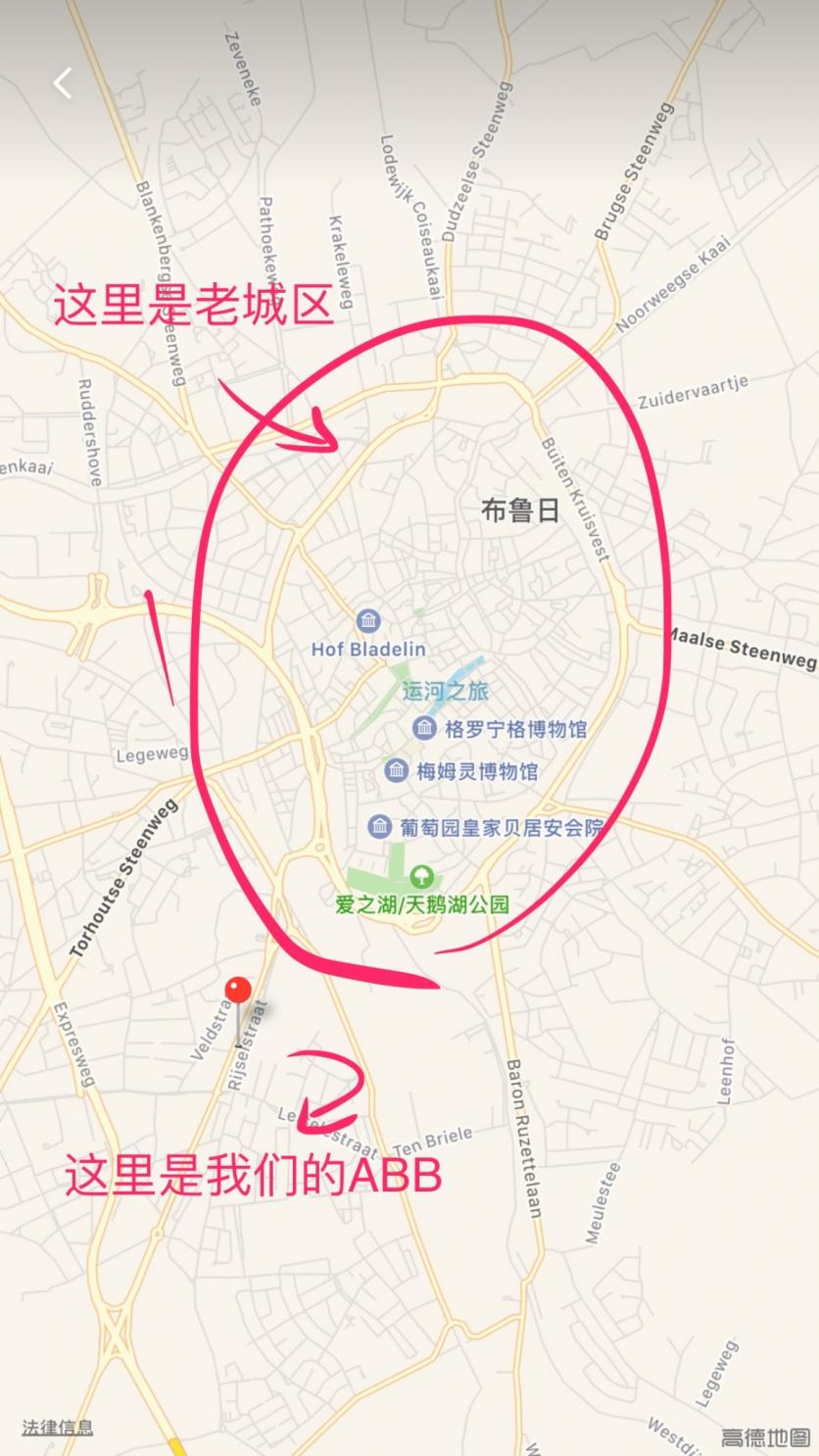The width and height of the screenshot is (819, 1456).
Task: Tap the 葡萄园皇家贝居安会院 marker
Action: click(380, 826)
